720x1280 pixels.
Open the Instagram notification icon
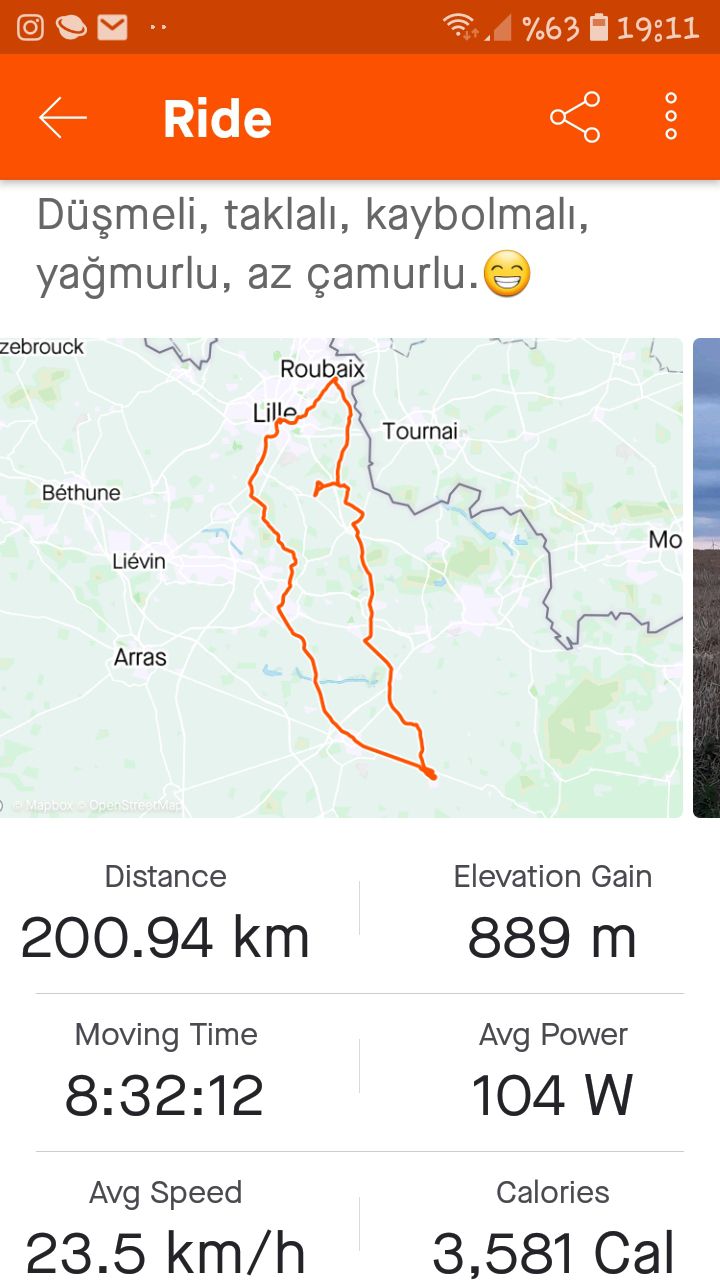click(x=29, y=26)
